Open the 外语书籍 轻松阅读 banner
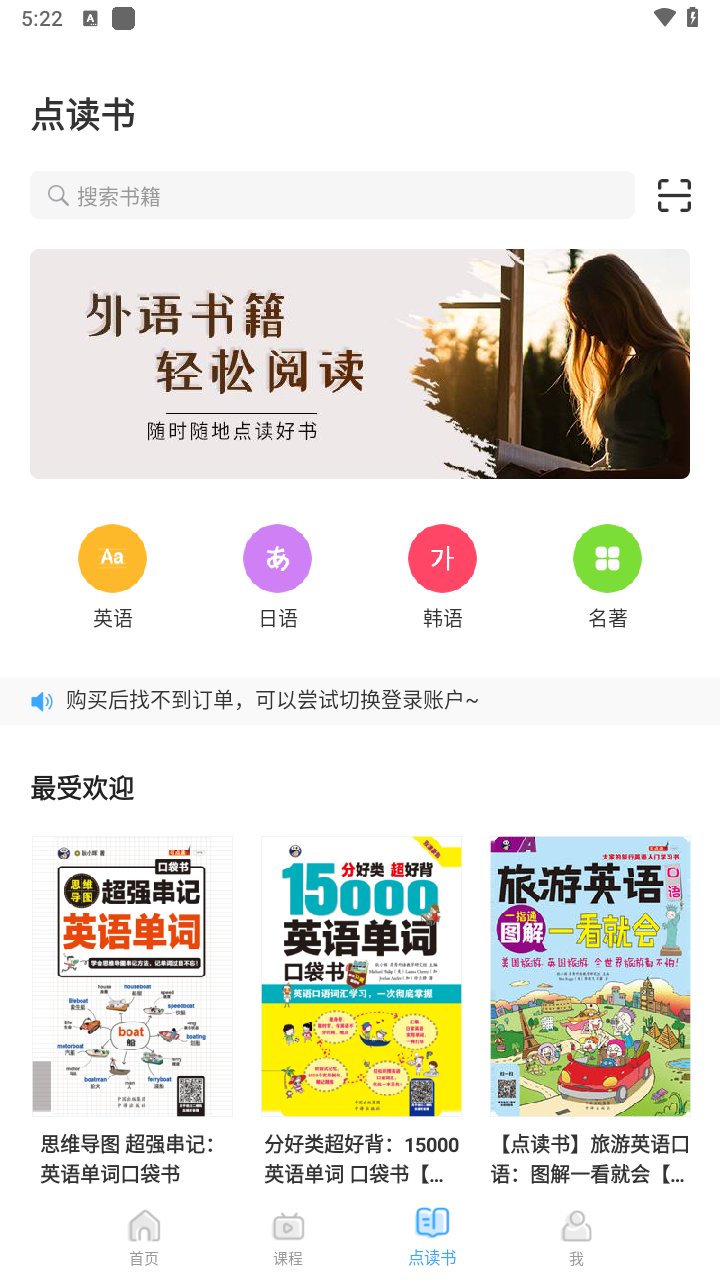Screen dimensions: 720x1280 pyautogui.click(x=360, y=364)
